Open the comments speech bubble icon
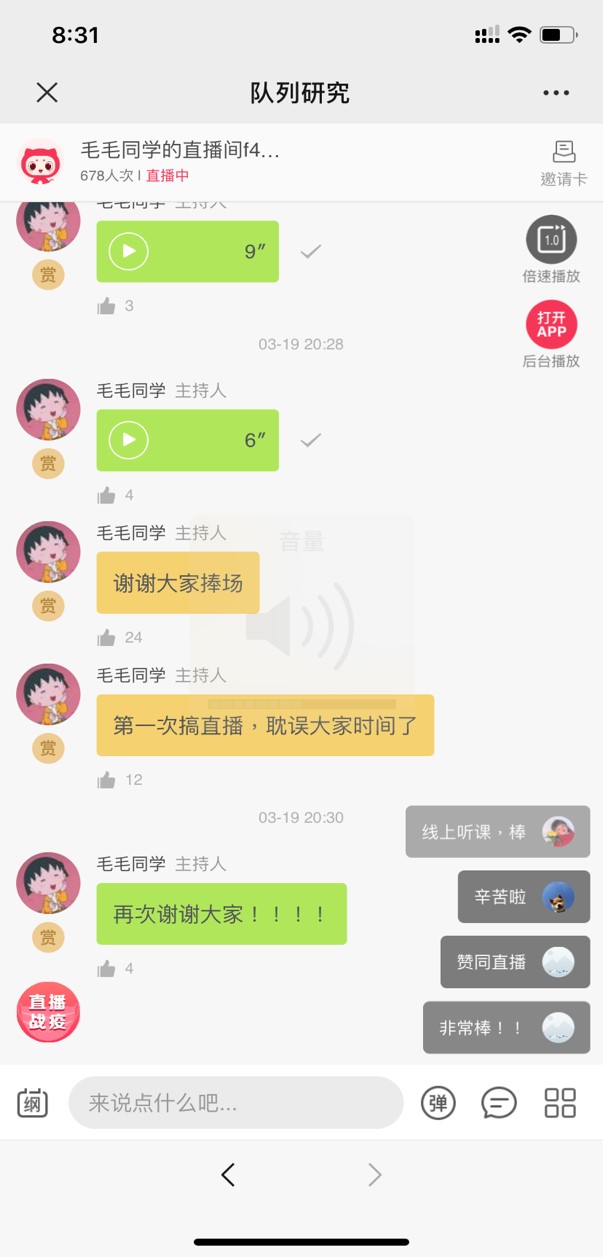This screenshot has width=603, height=1257. pyautogui.click(x=499, y=1103)
